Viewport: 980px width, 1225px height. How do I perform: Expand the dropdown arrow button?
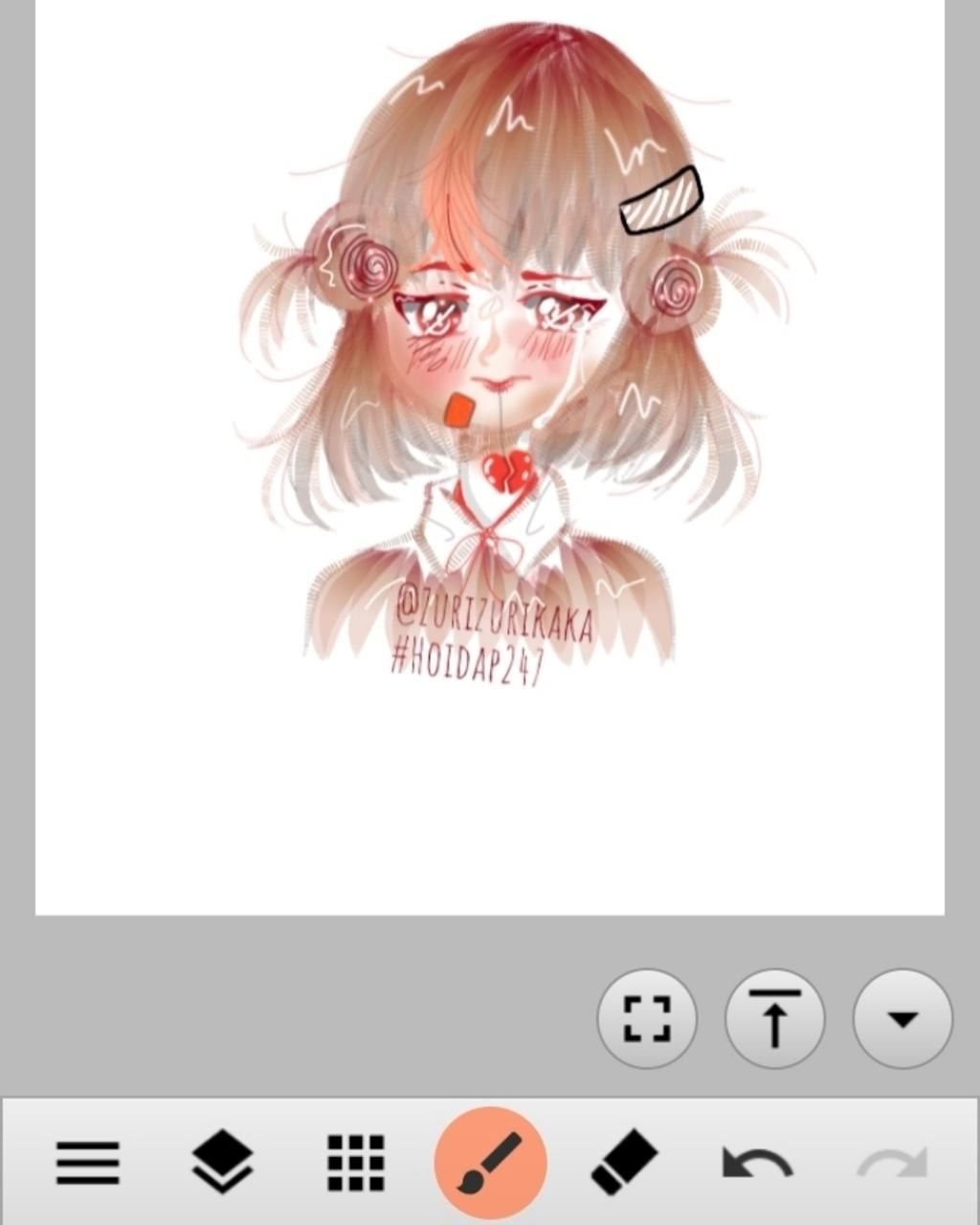[x=902, y=1018]
